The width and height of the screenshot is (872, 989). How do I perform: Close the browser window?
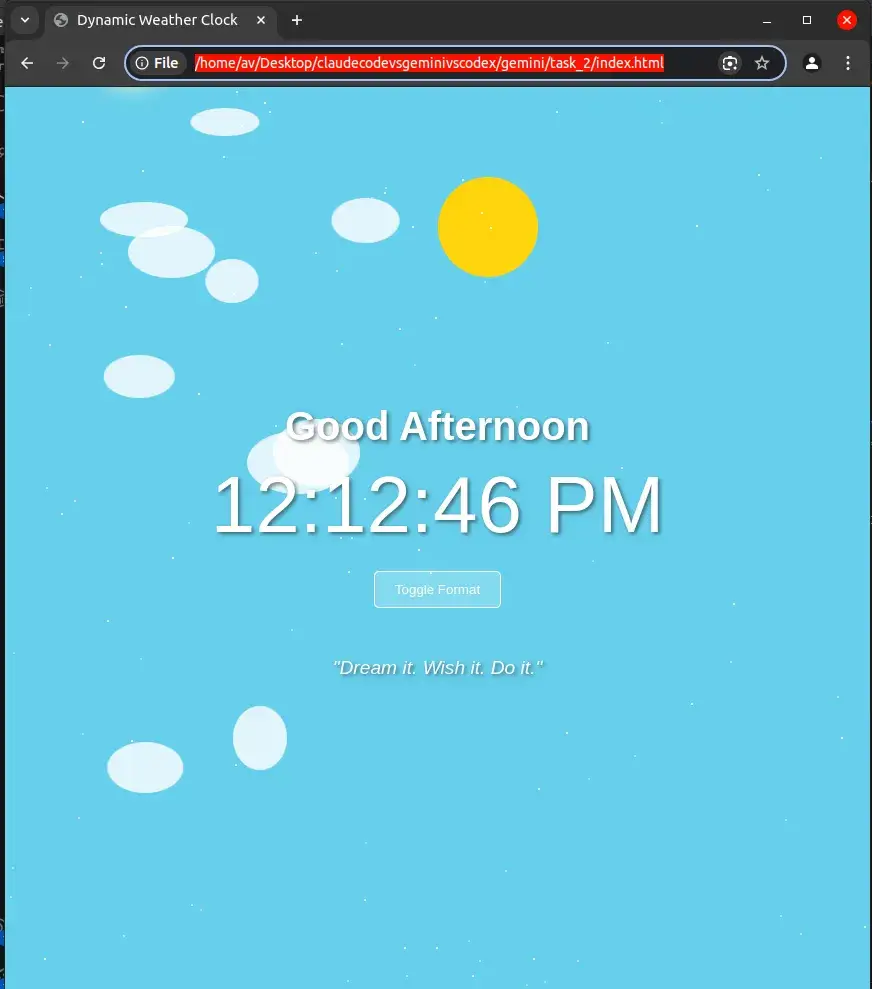[847, 20]
